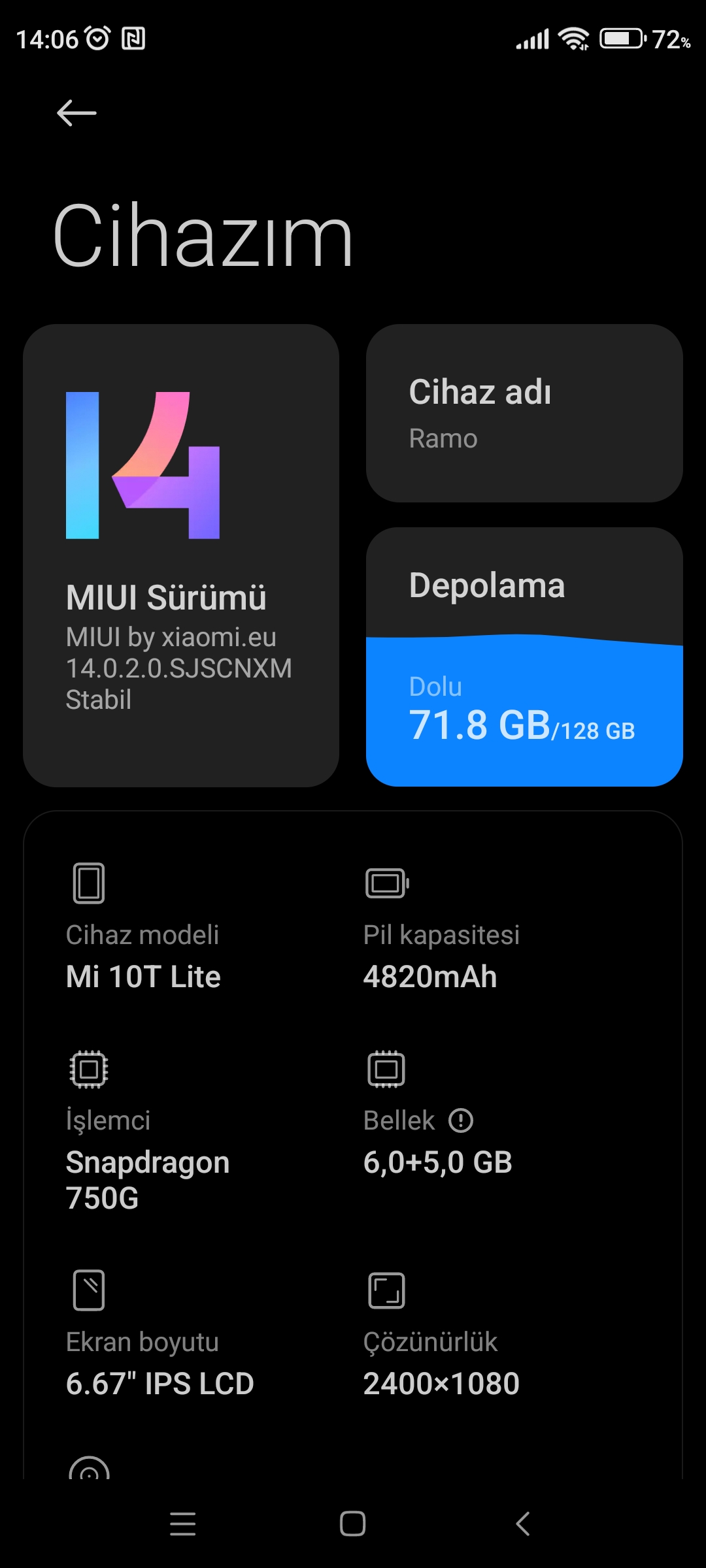This screenshot has height=1568, width=706.
Task: Open the MIUI Sürümü card
Action: 181,555
